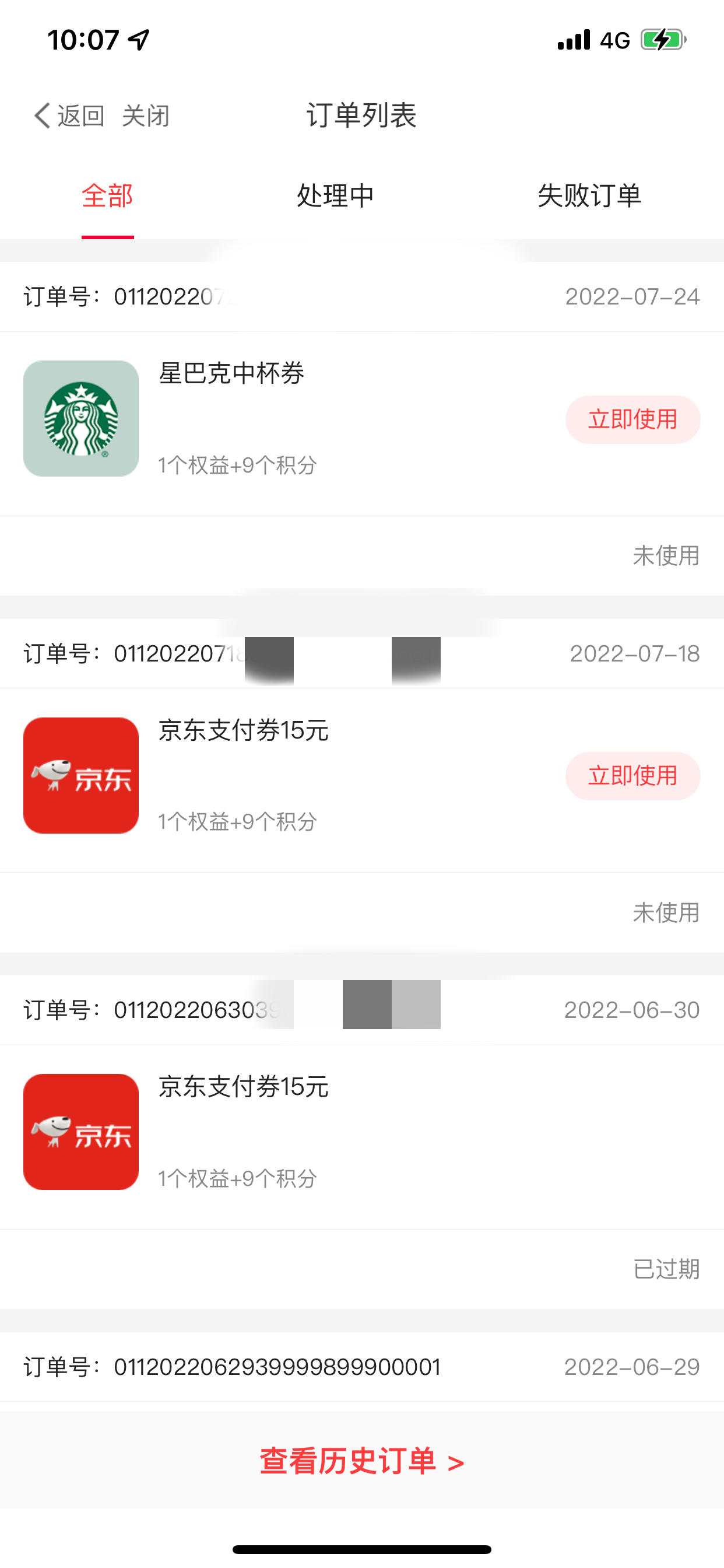Tap 关闭 to close the page
Image resolution: width=724 pixels, height=1568 pixels.
(145, 115)
